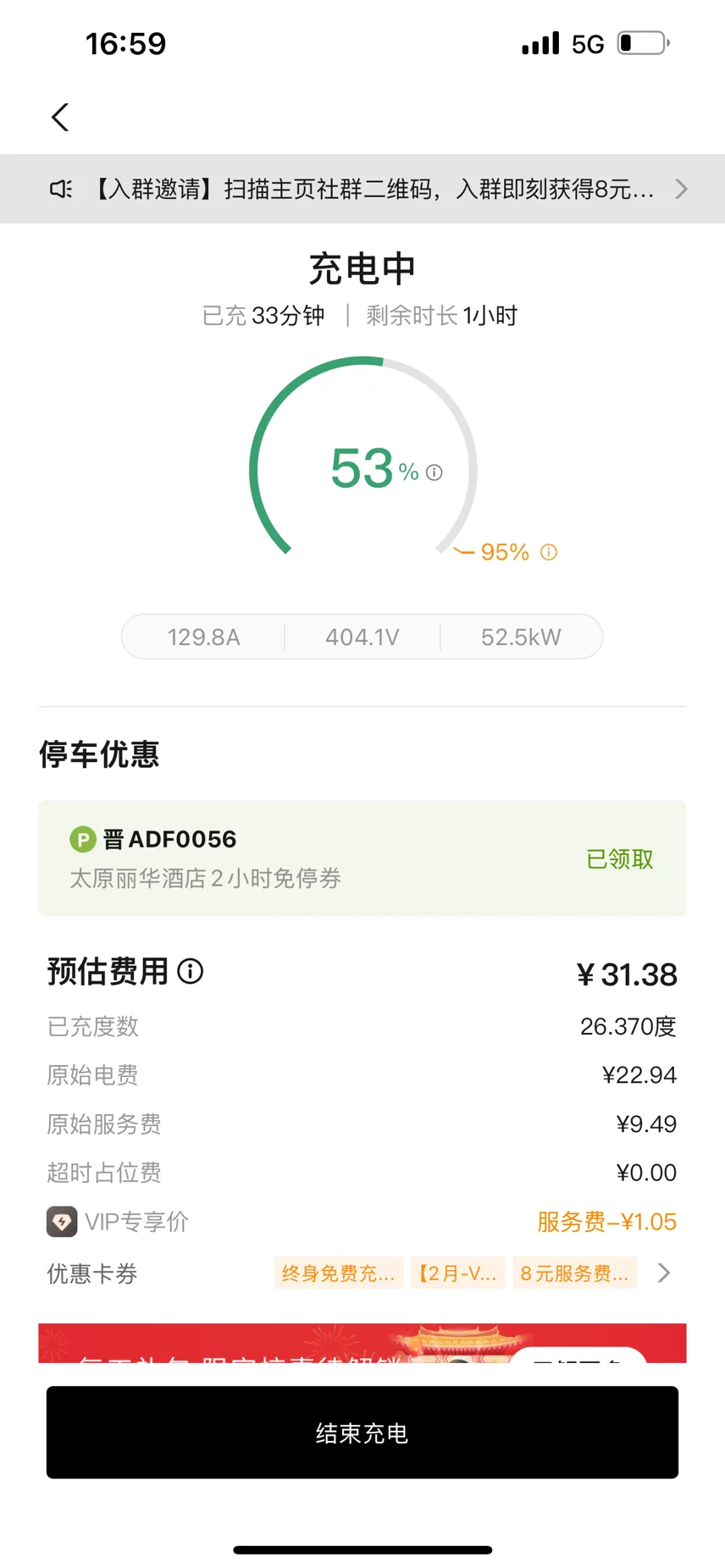Open the 晋ADF0056 parking coupon card
Screen dimensions: 725x1568
click(362, 859)
